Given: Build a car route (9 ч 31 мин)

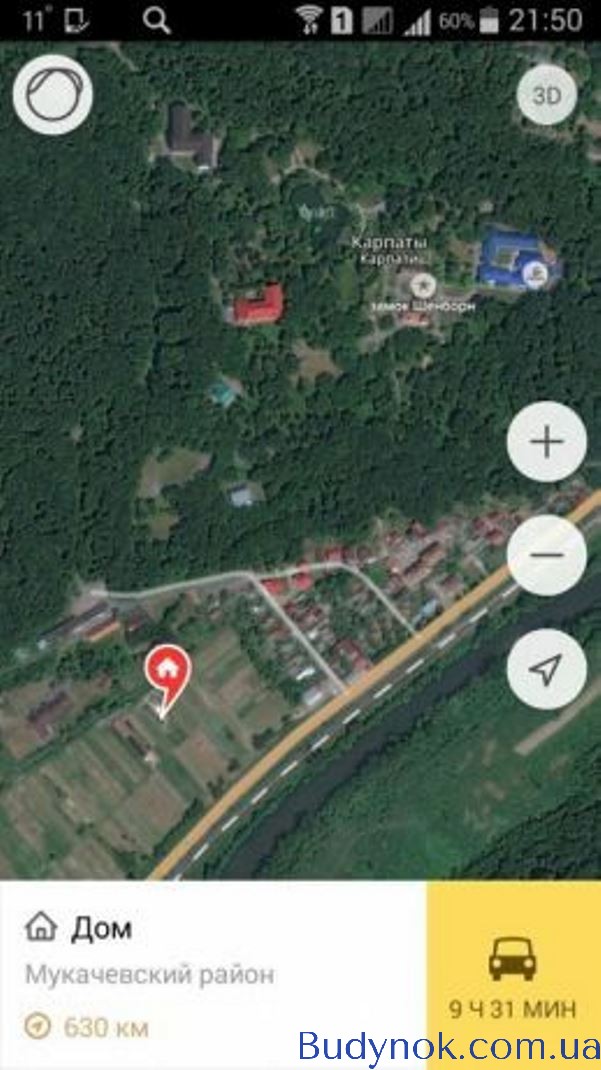Looking at the screenshot, I should tap(513, 975).
